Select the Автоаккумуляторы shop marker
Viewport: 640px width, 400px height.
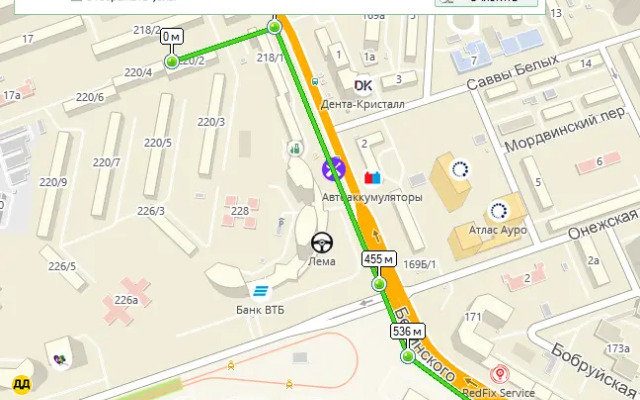click(334, 168)
